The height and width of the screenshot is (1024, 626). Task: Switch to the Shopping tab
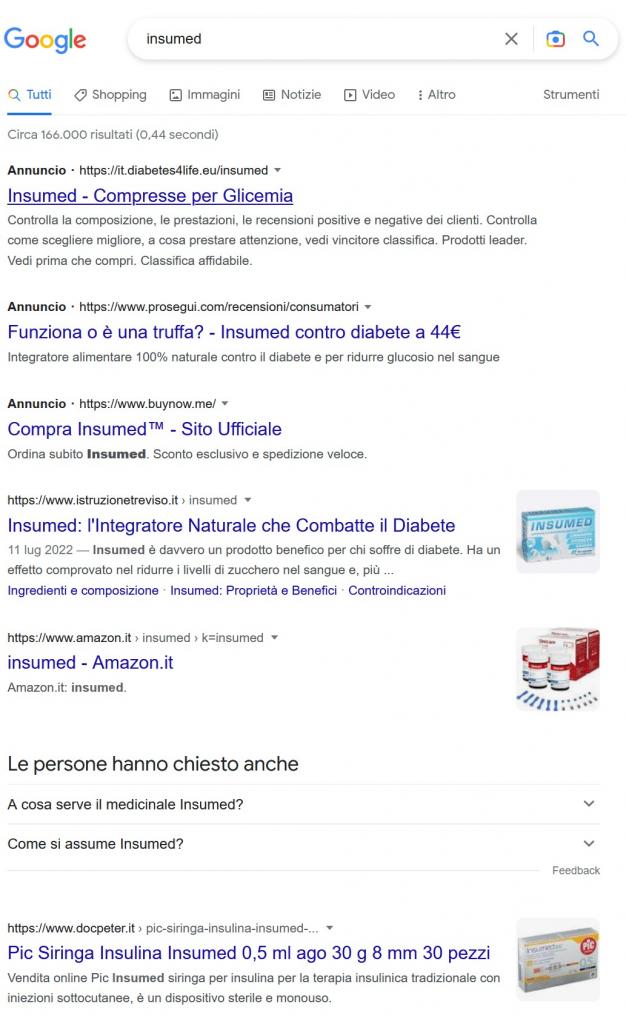110,95
